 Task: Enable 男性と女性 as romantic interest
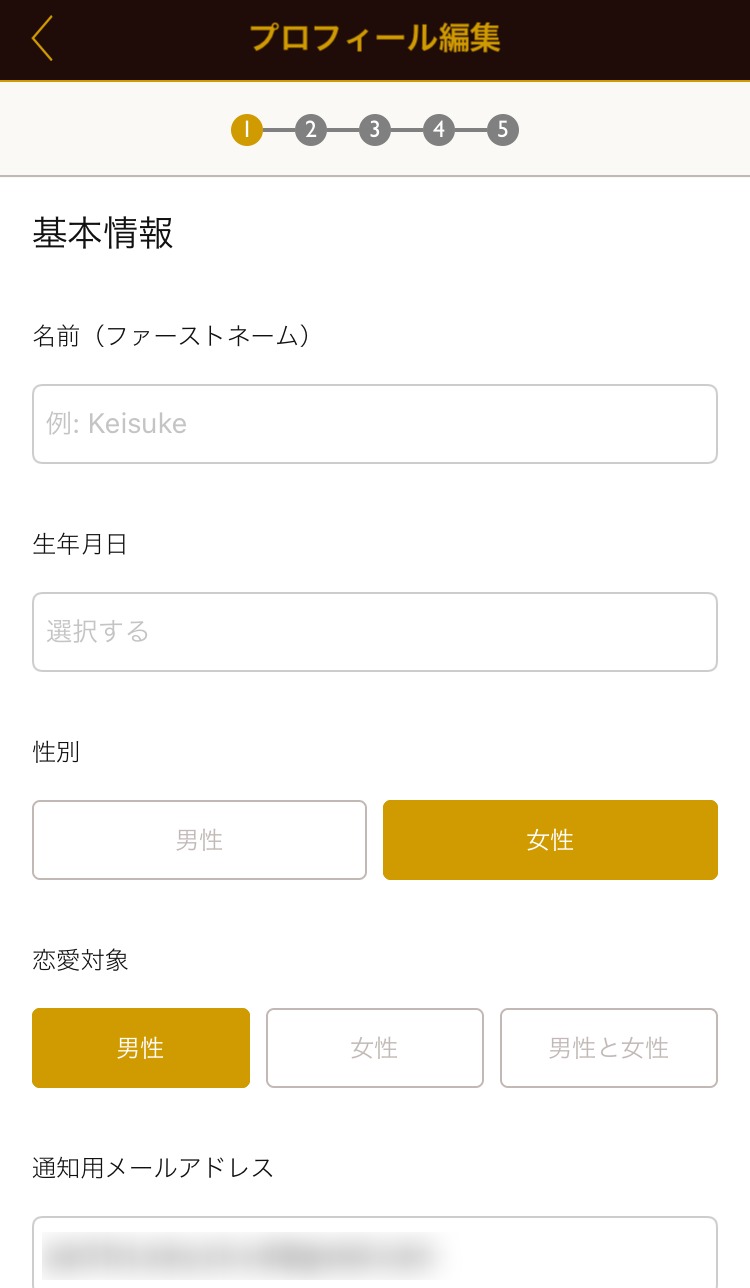coord(608,1048)
